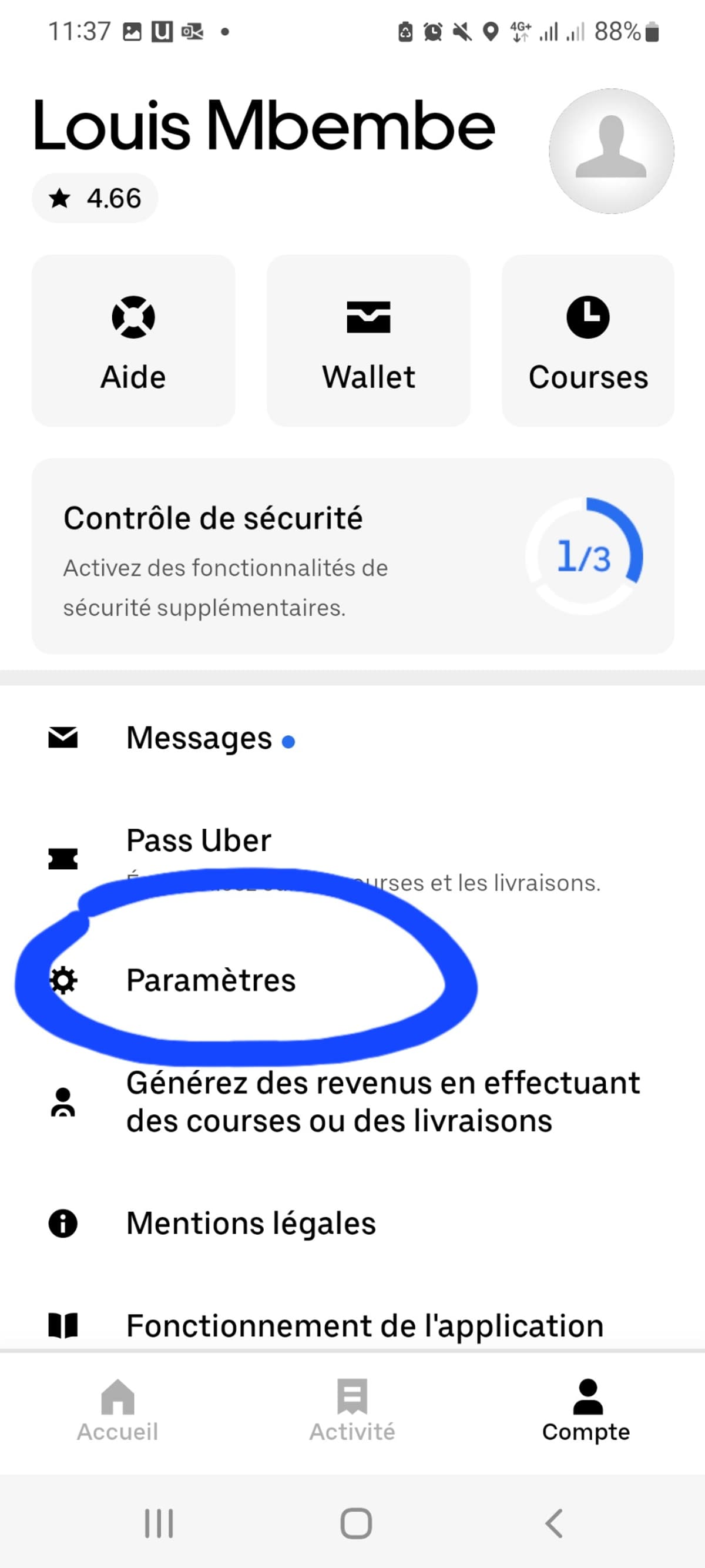Open the Aide help icon

(133, 316)
